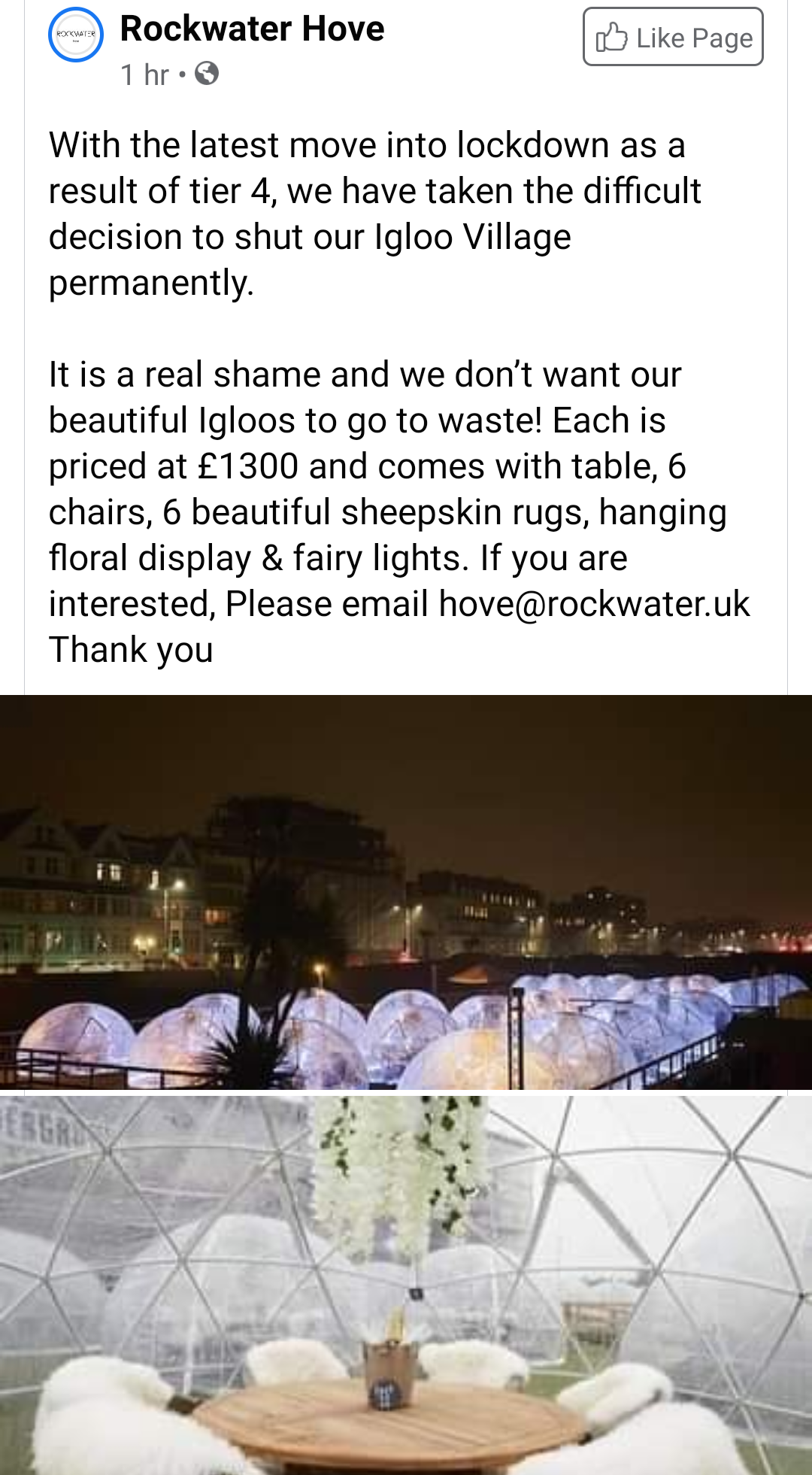Open the Rockwater Hove profile picture
The width and height of the screenshot is (812, 1475).
pyautogui.click(x=76, y=35)
